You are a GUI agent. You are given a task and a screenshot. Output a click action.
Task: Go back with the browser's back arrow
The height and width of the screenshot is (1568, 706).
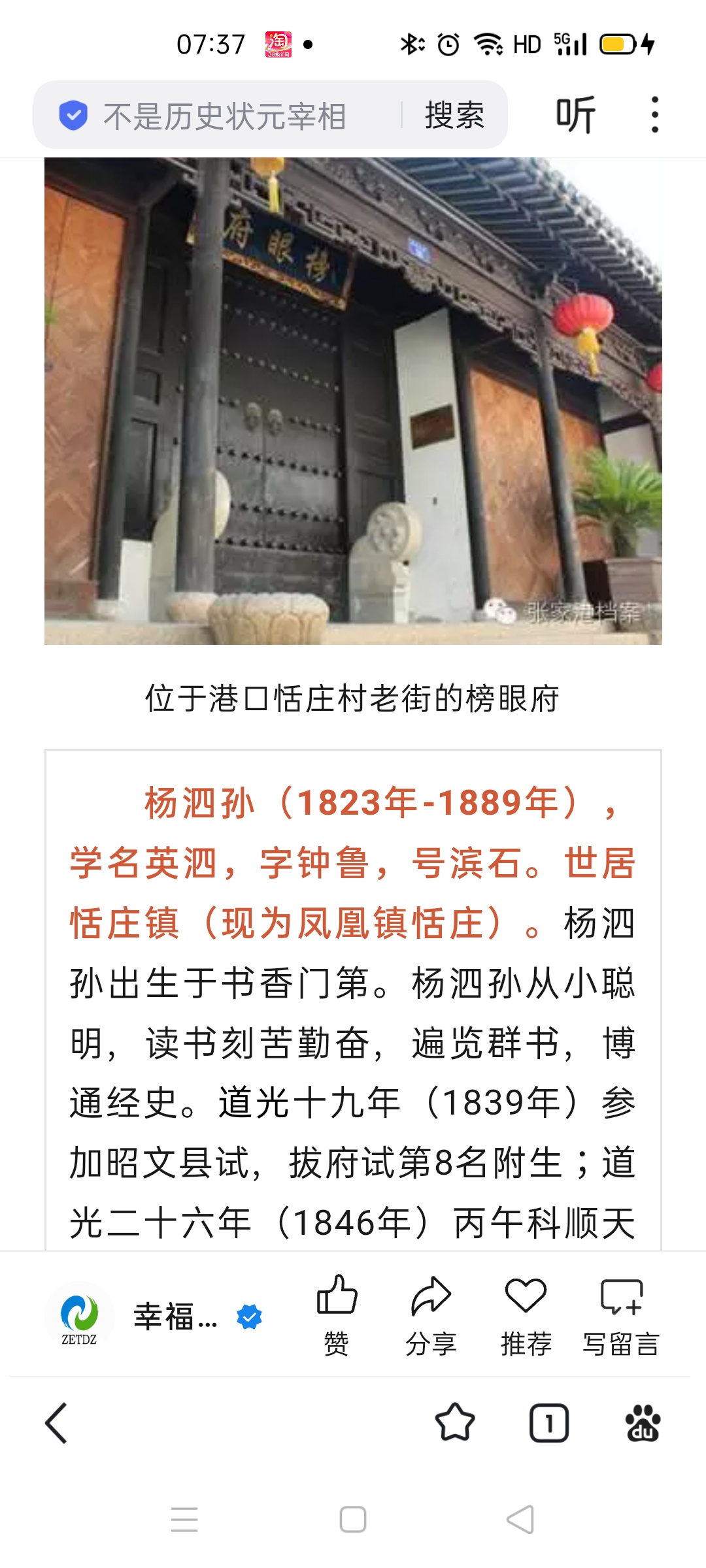click(56, 1423)
